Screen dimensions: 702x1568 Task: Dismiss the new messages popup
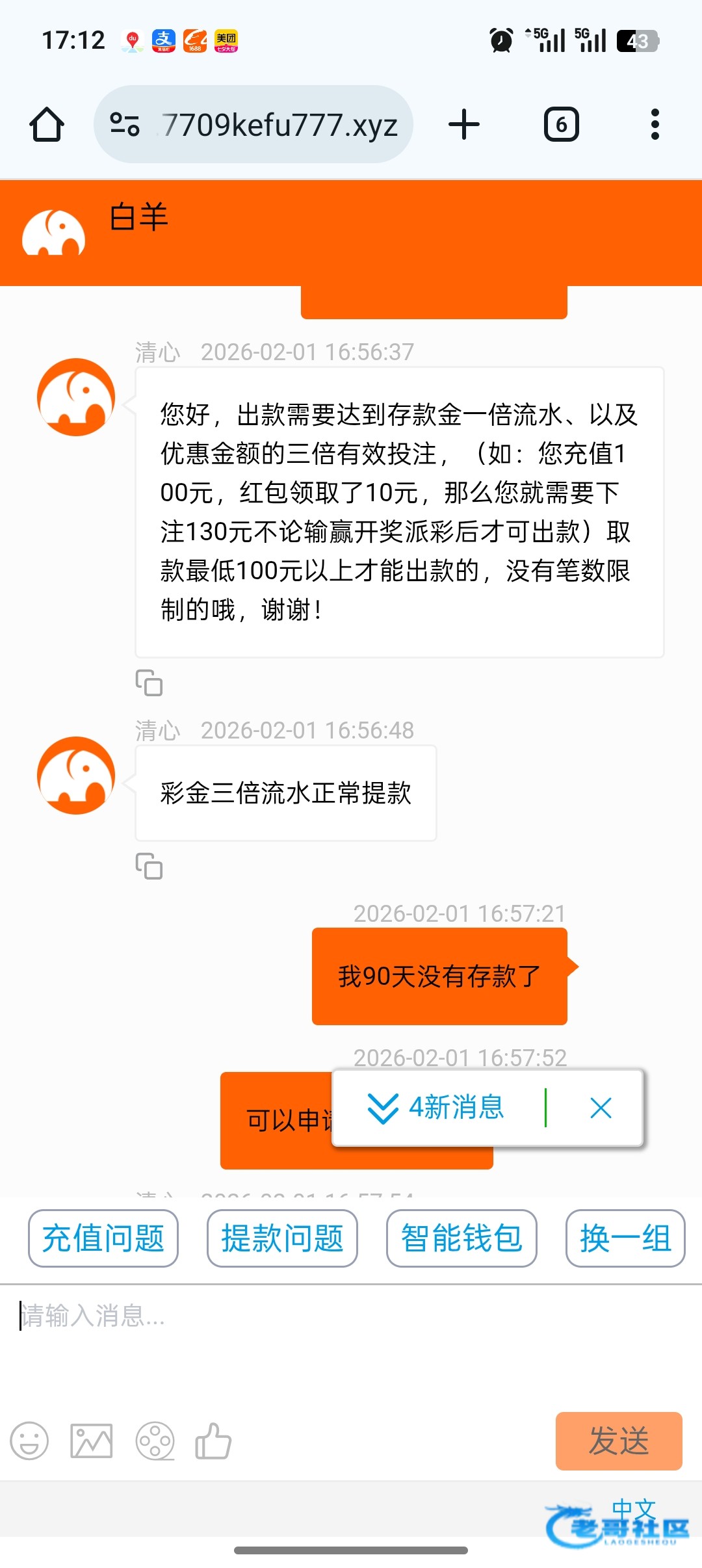601,1108
